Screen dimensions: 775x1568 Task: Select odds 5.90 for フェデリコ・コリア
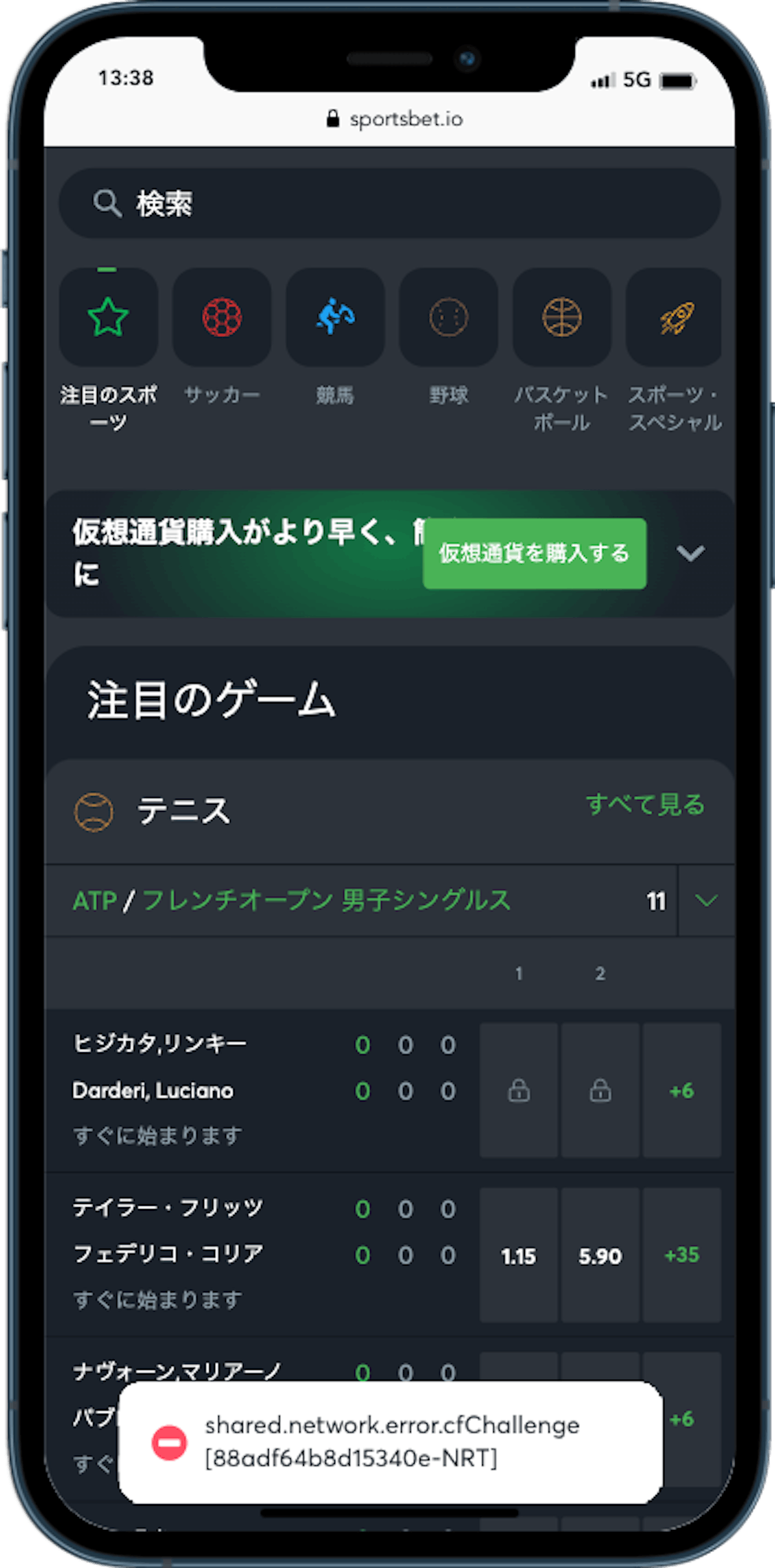pos(600,1256)
